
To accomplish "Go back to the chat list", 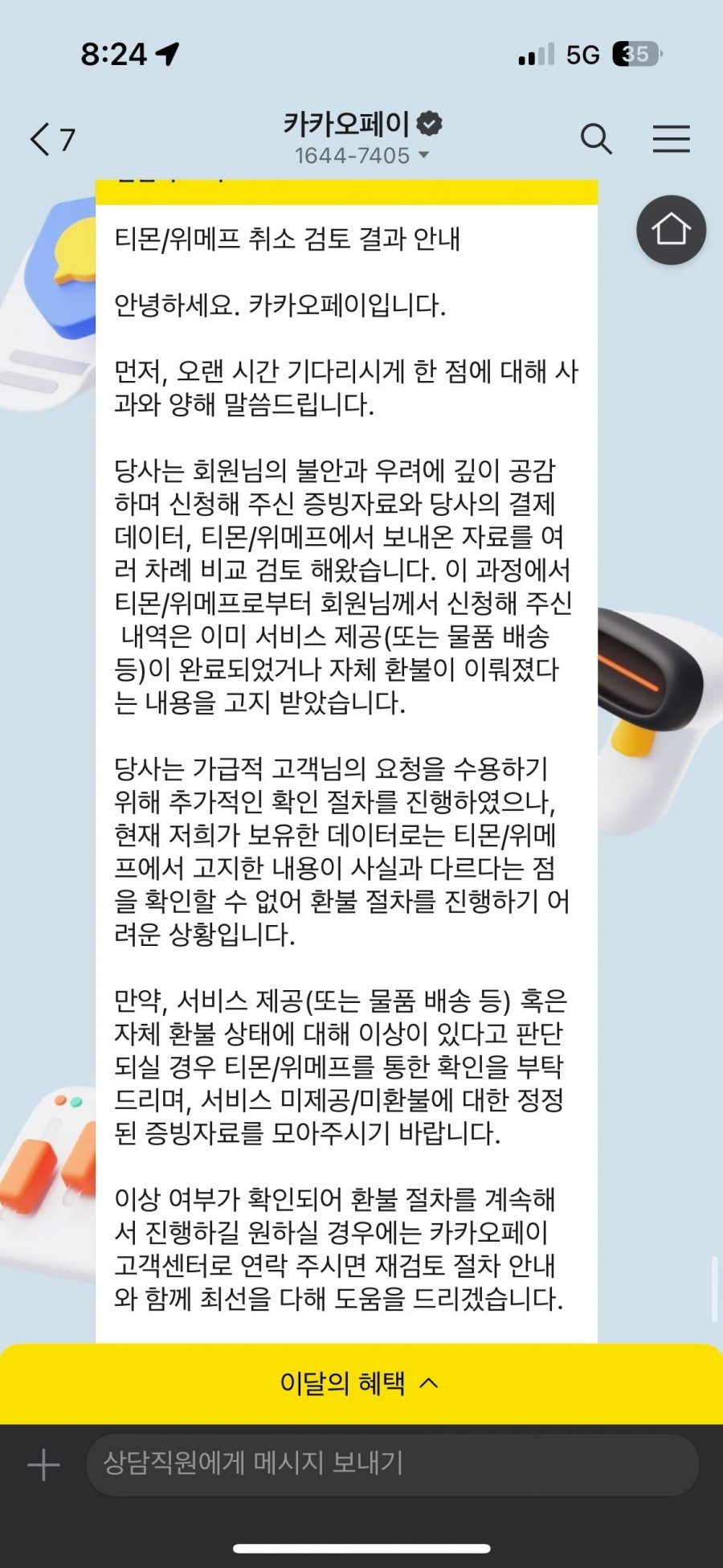I will 50,139.
